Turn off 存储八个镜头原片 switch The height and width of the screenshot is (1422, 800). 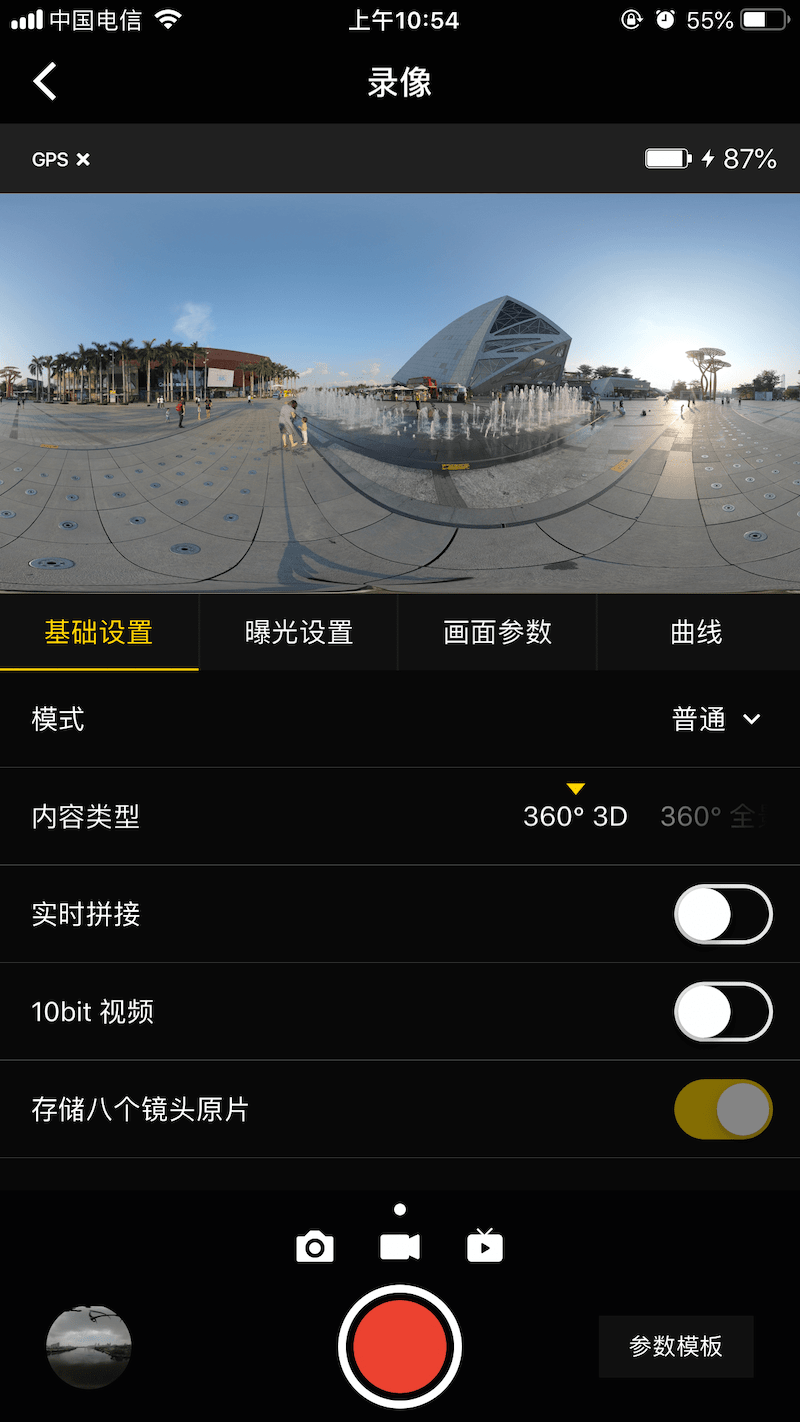point(723,1109)
